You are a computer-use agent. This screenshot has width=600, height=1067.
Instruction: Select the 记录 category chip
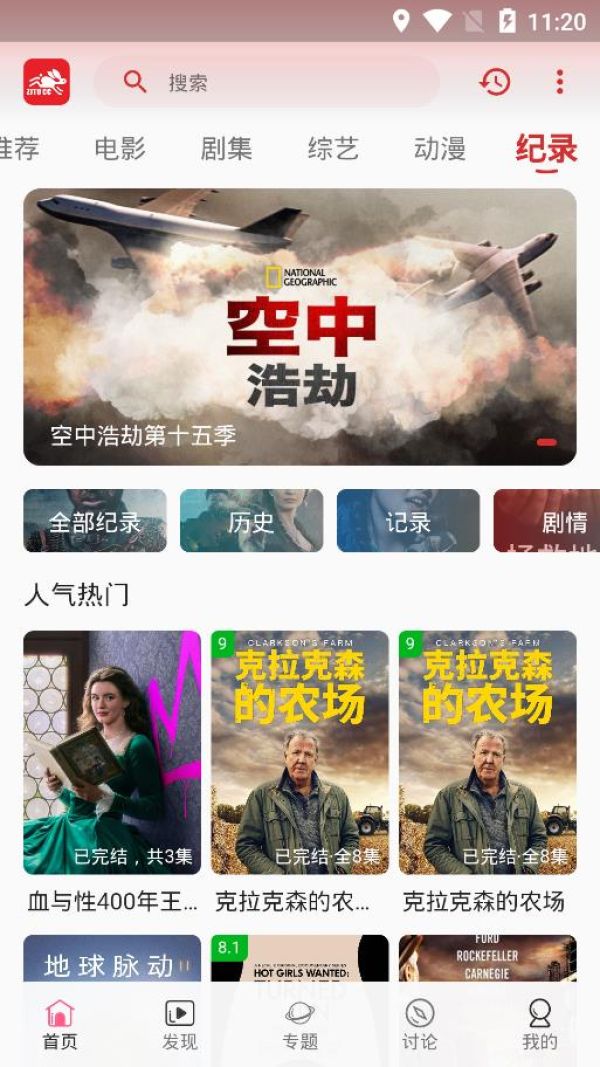point(408,521)
